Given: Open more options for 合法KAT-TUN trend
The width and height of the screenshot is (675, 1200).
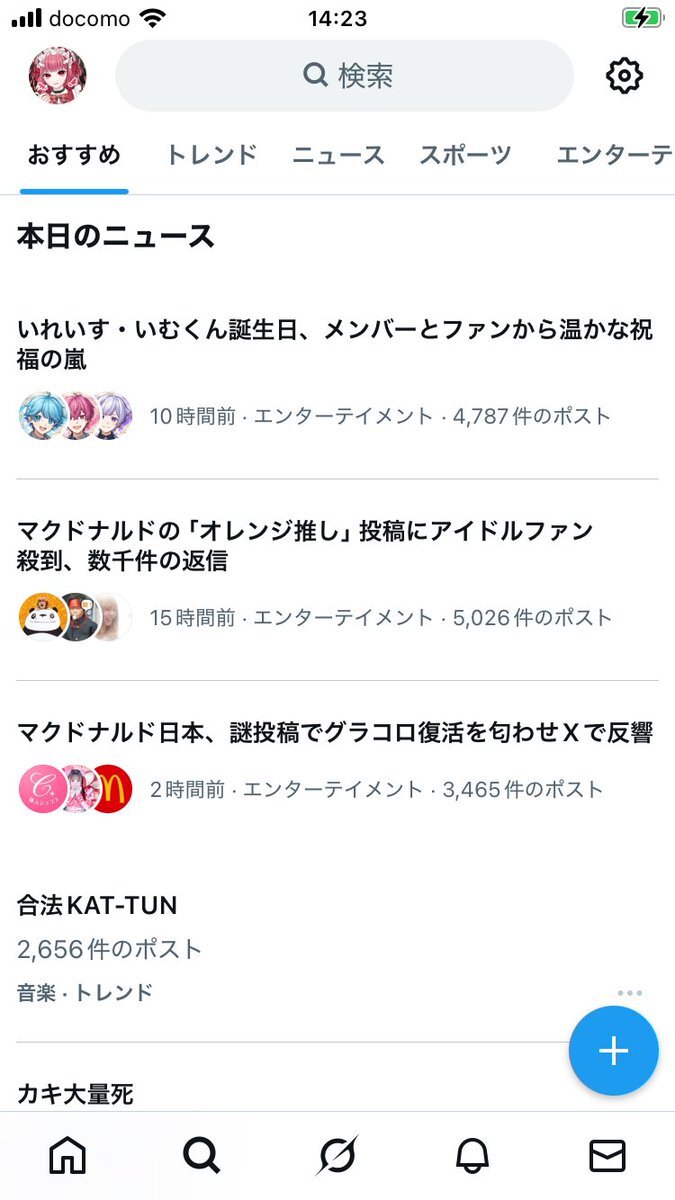Looking at the screenshot, I should click(x=629, y=993).
